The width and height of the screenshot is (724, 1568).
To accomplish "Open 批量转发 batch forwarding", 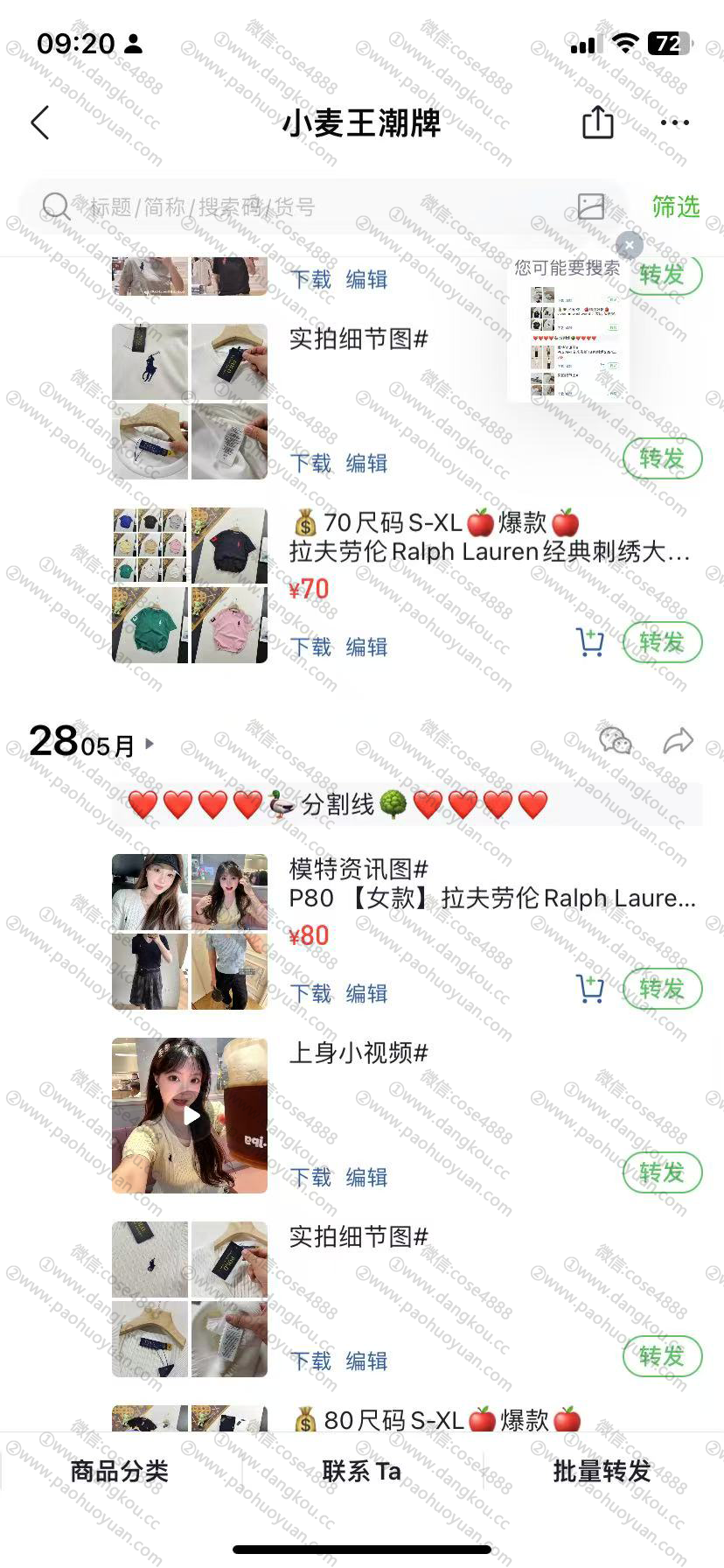I will coord(602,1472).
